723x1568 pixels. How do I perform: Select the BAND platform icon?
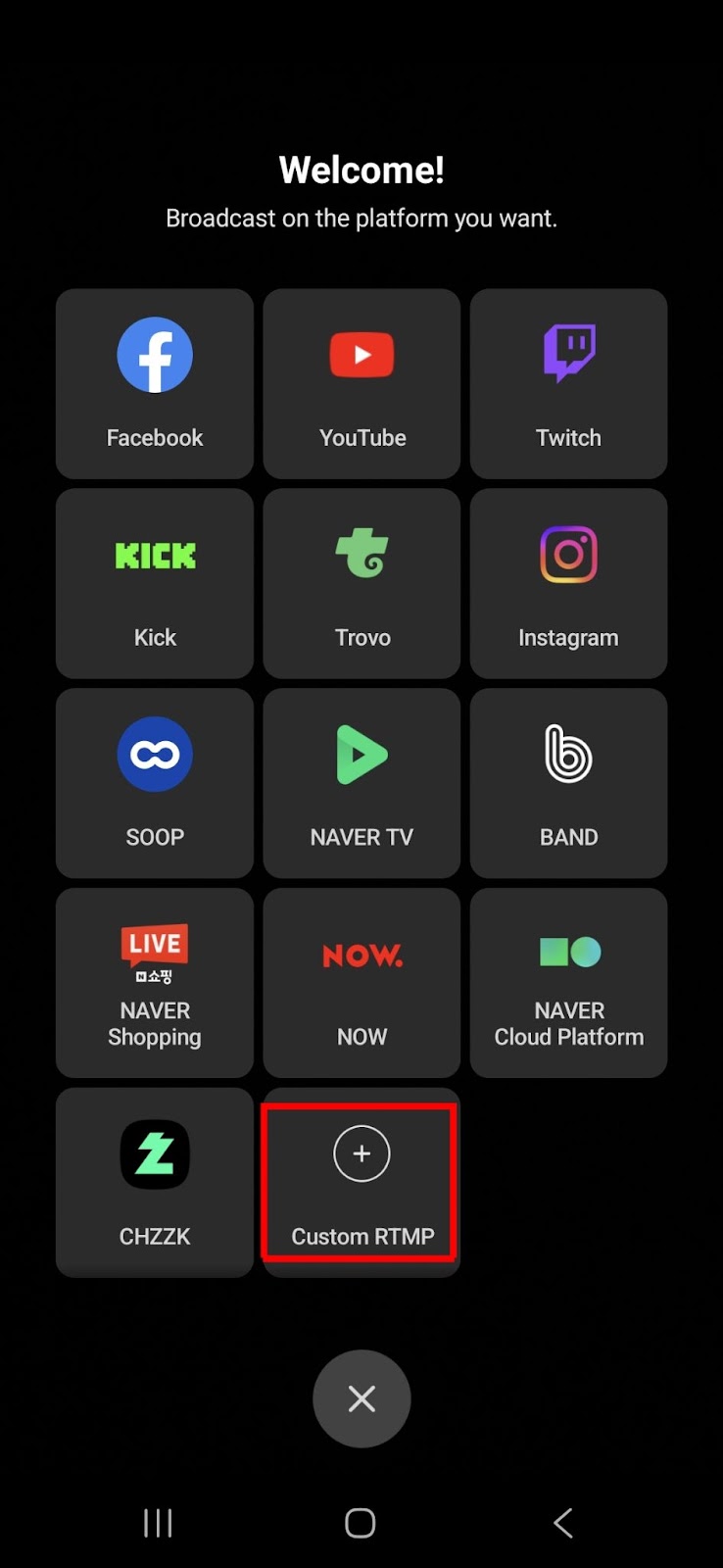[x=568, y=784]
